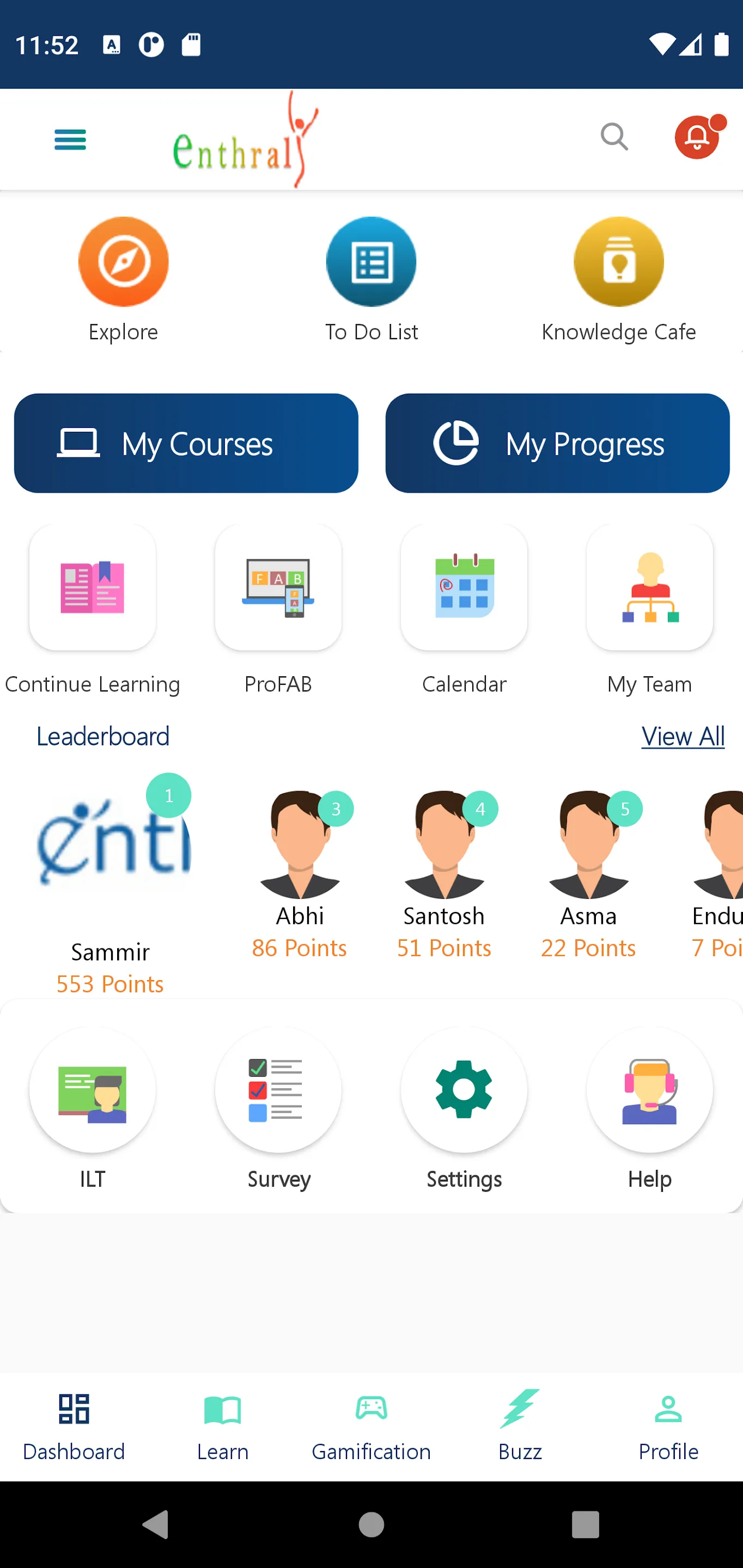Tap the search magnifier icon
Viewport: 743px width, 1568px height.
tap(614, 137)
